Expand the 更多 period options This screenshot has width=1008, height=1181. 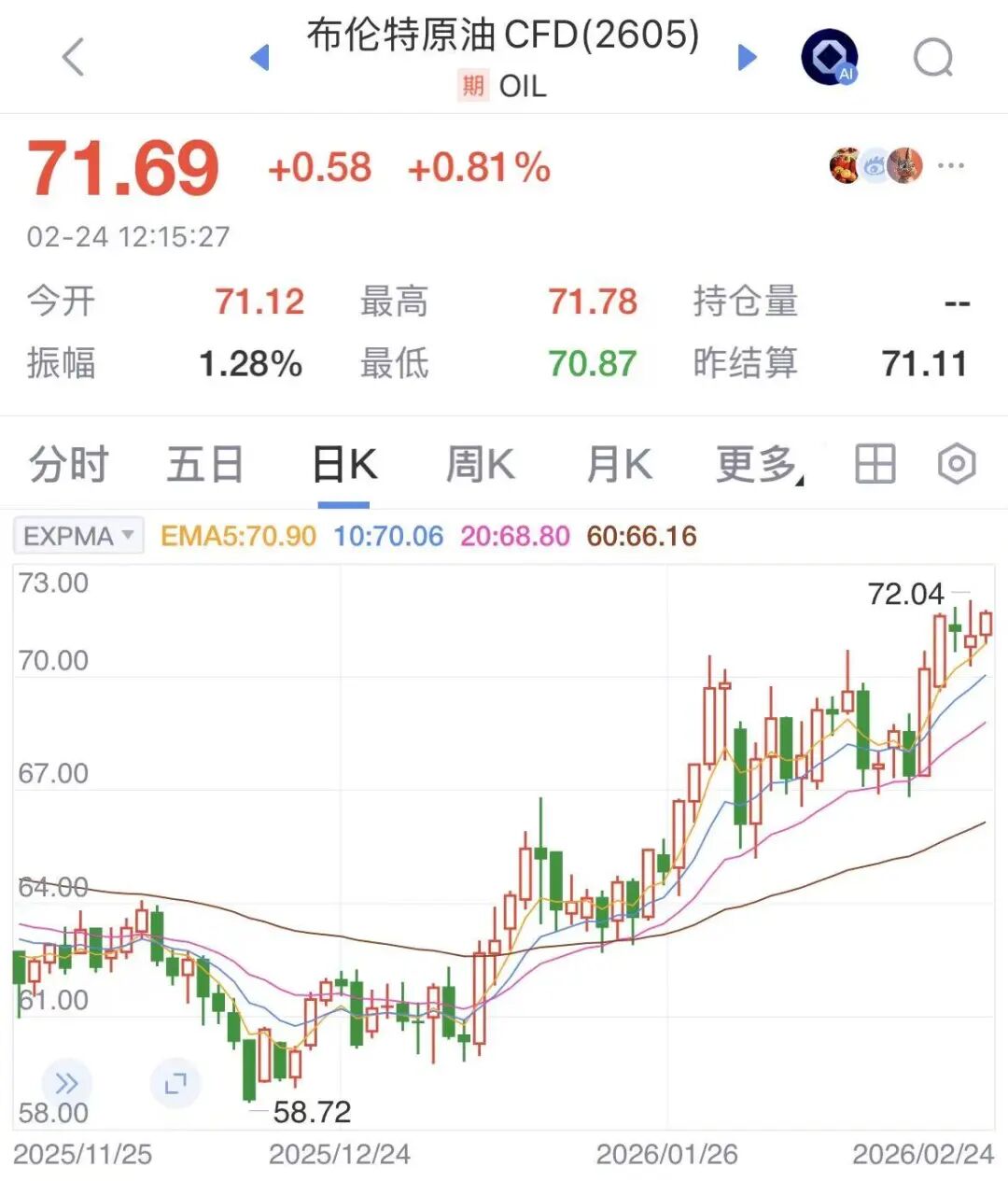(x=759, y=464)
